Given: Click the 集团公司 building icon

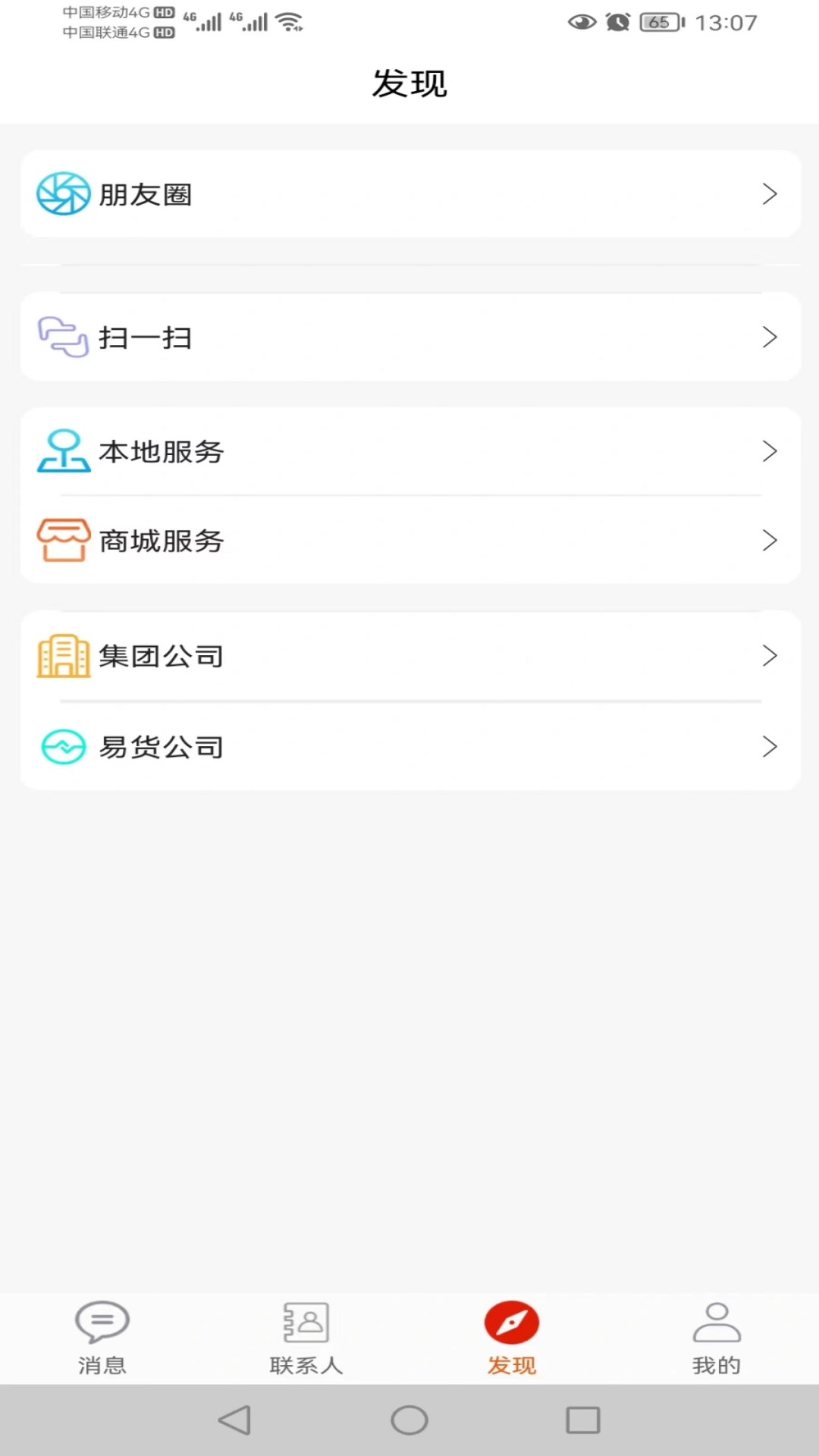Looking at the screenshot, I should [64, 656].
